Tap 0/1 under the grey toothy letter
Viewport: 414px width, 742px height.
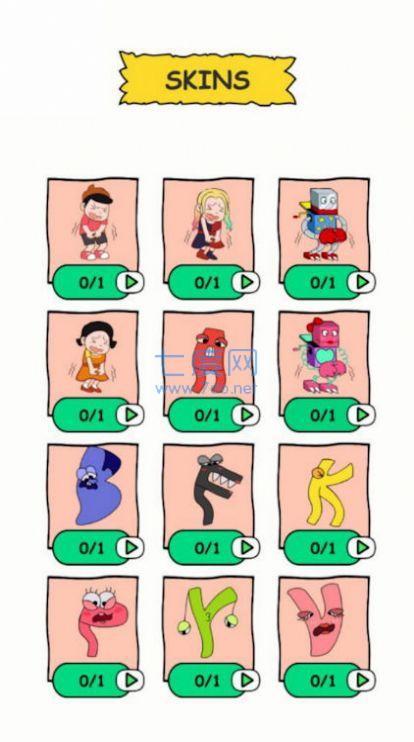click(x=213, y=548)
